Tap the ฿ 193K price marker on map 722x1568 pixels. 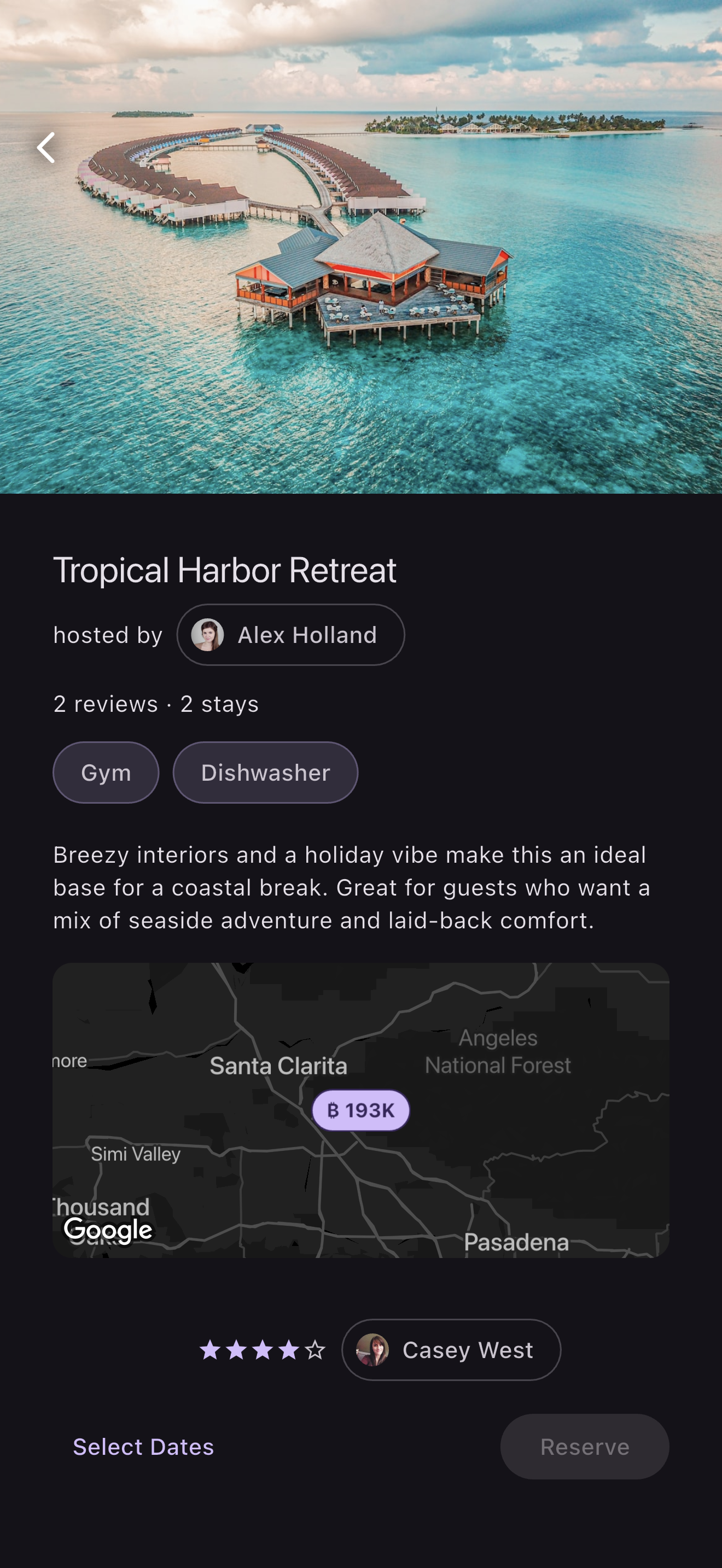pos(360,1110)
